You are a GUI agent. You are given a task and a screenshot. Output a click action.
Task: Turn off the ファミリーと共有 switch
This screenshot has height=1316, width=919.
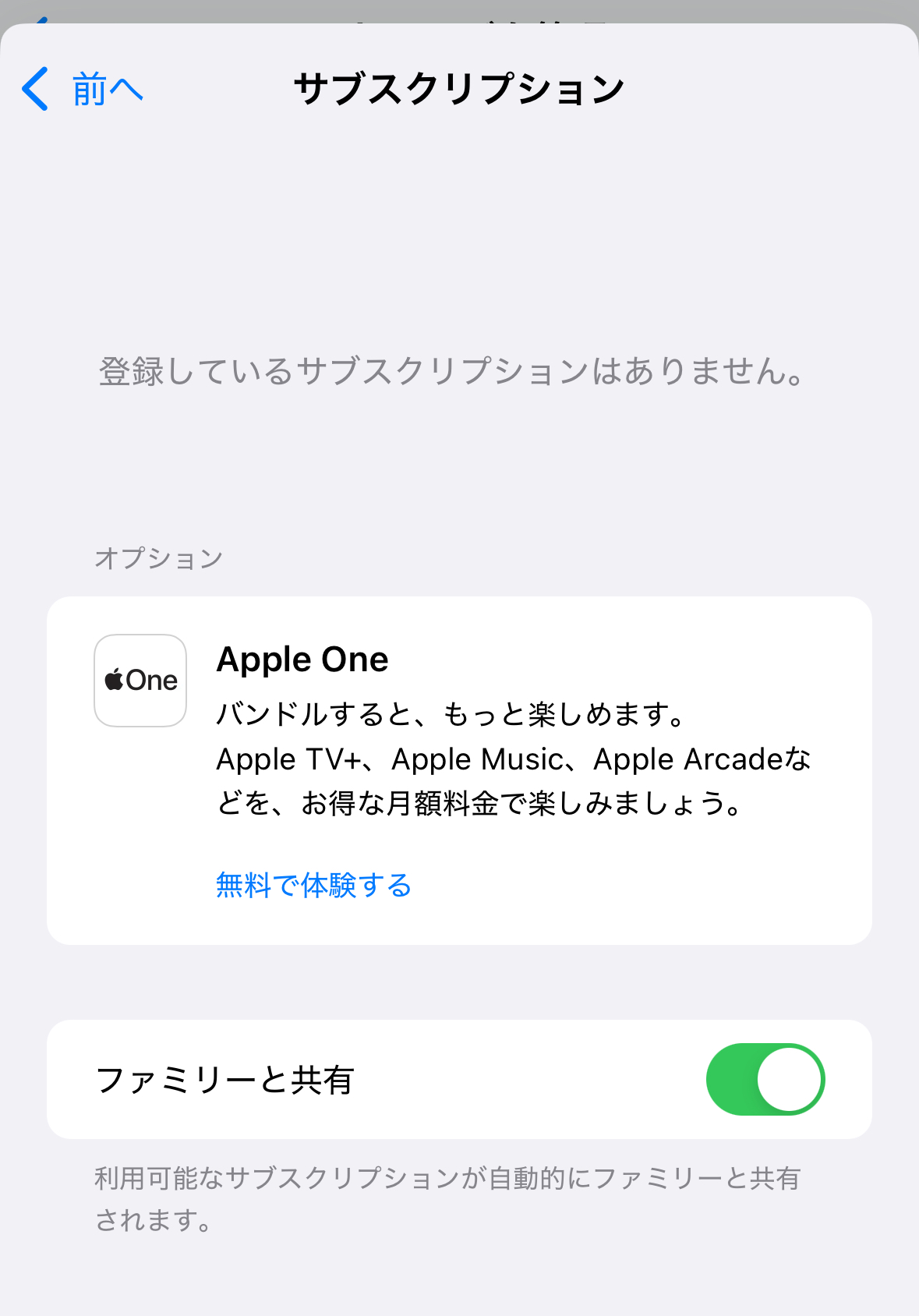[x=765, y=1080]
